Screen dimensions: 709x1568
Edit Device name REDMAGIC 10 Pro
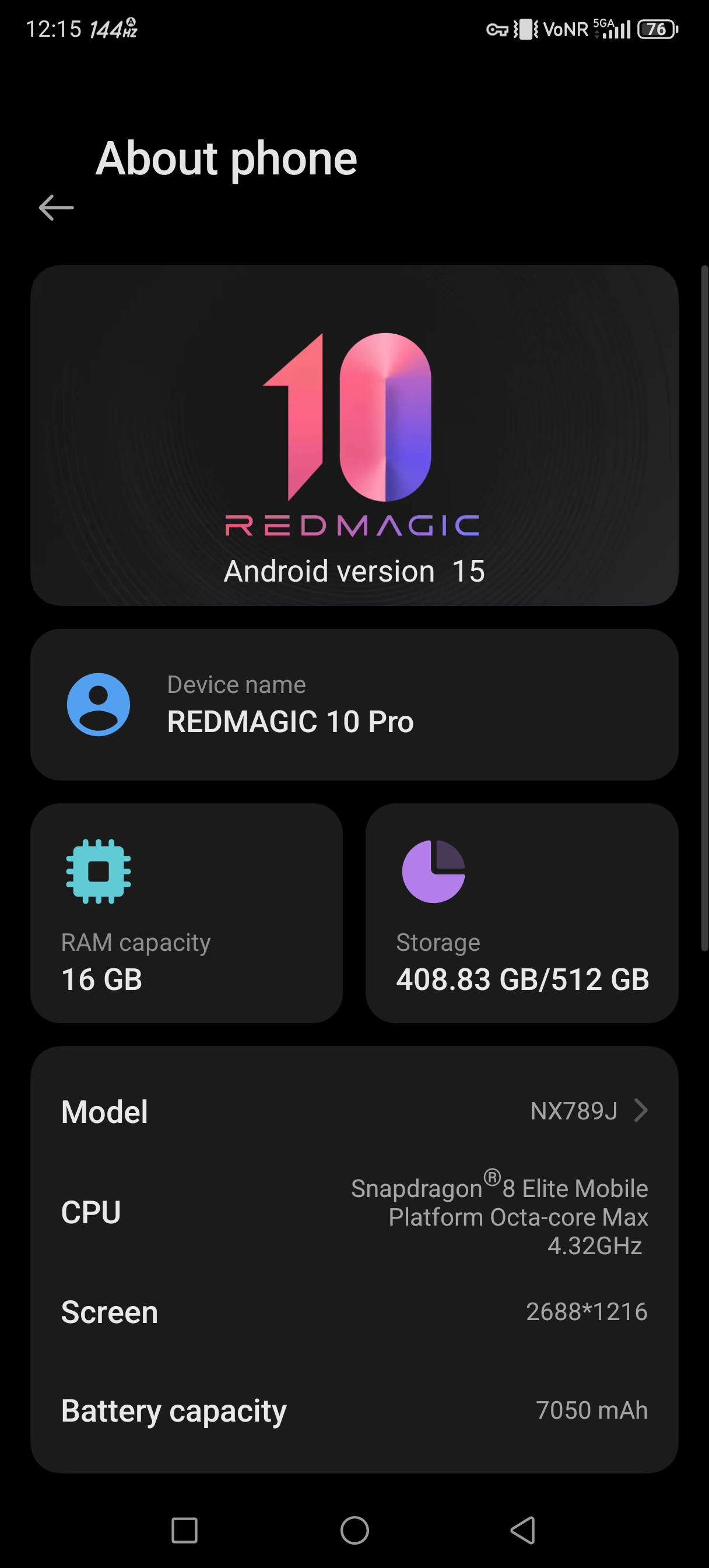point(354,704)
